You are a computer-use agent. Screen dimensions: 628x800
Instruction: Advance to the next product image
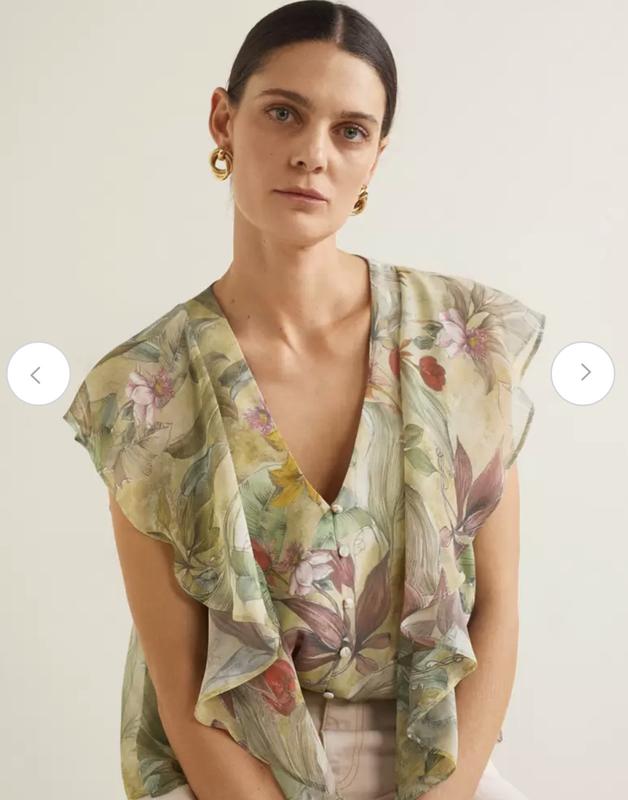coord(583,373)
